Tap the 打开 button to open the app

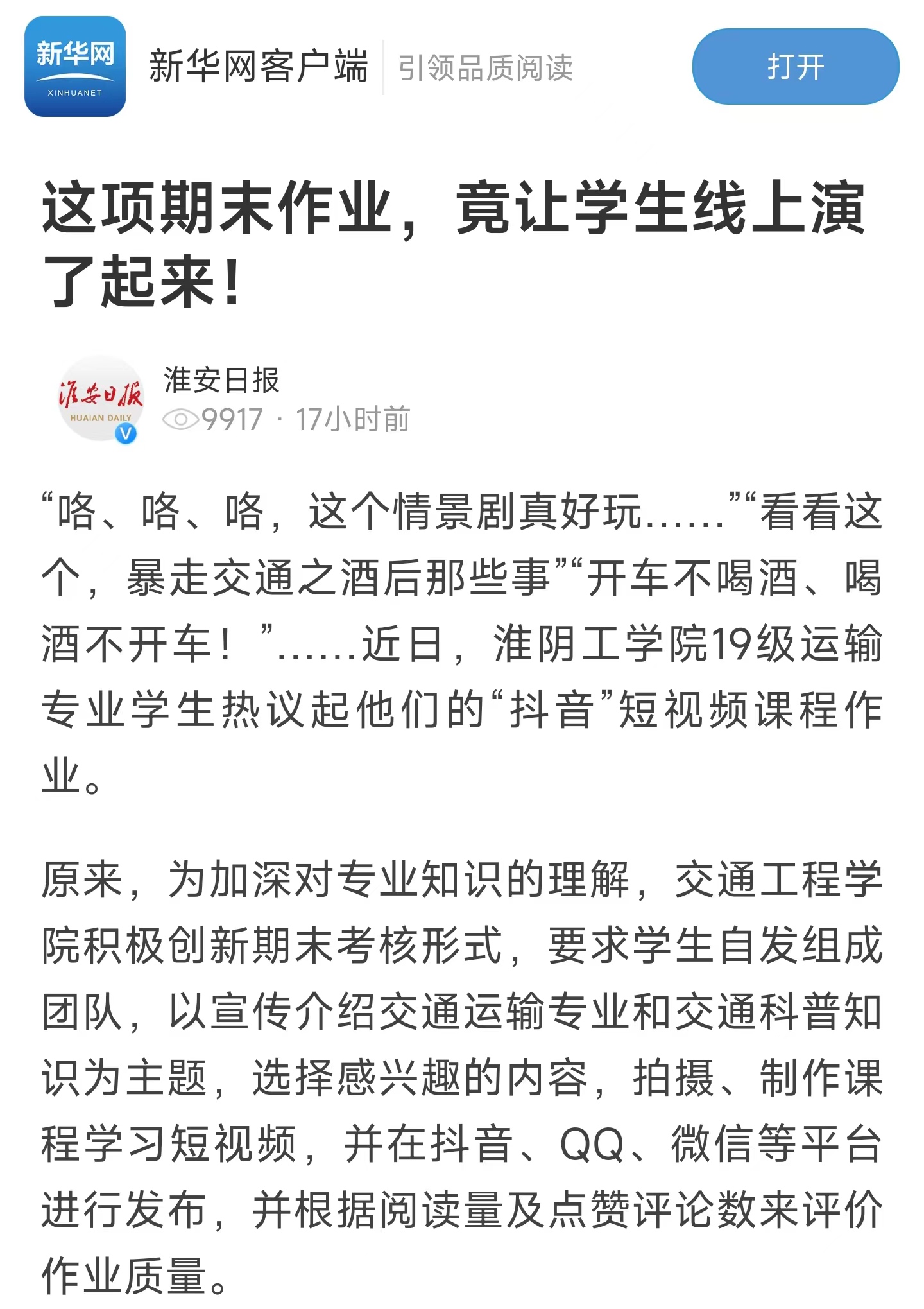pyautogui.click(x=795, y=67)
